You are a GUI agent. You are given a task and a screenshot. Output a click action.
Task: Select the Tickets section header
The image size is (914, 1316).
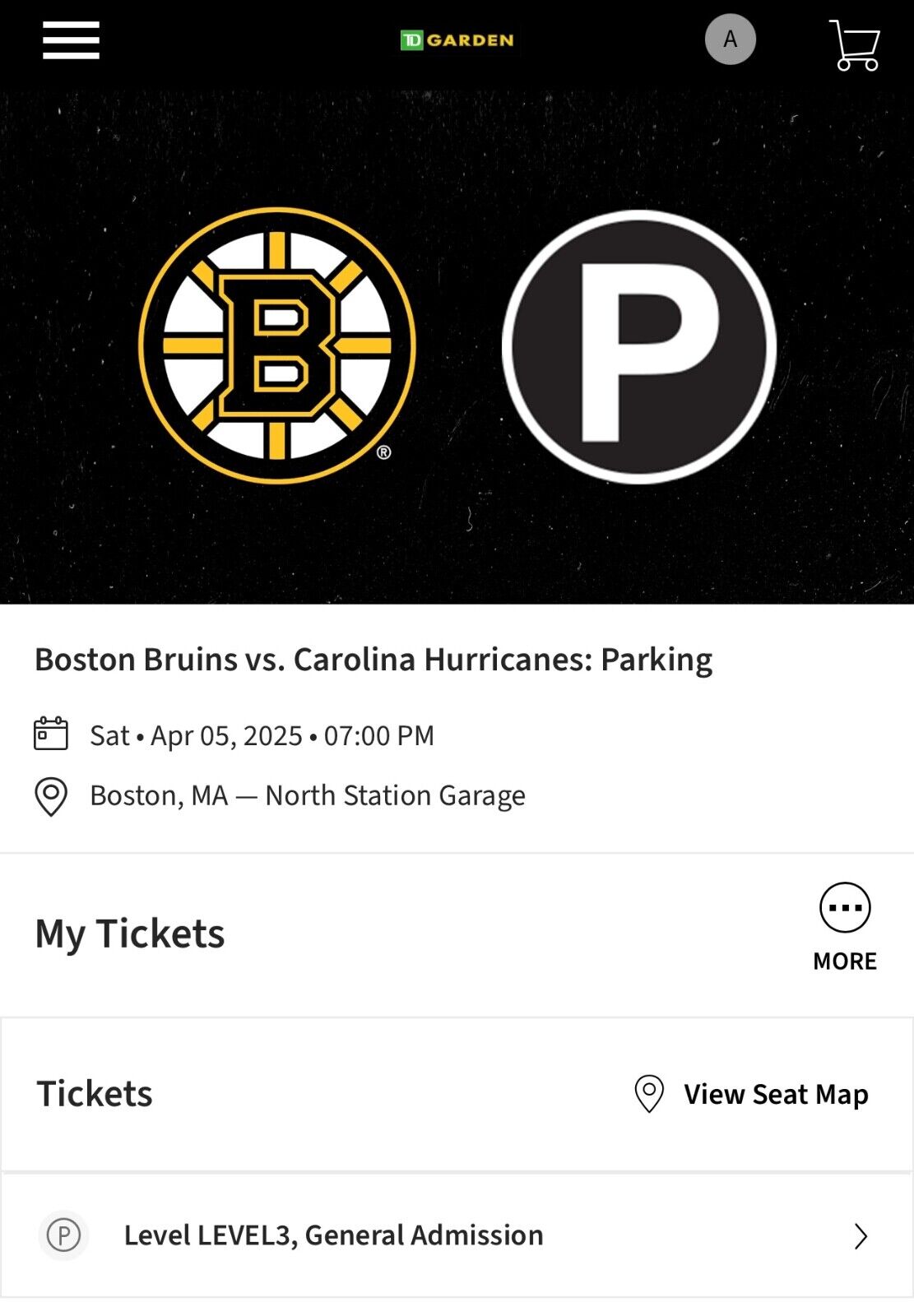click(x=93, y=1093)
